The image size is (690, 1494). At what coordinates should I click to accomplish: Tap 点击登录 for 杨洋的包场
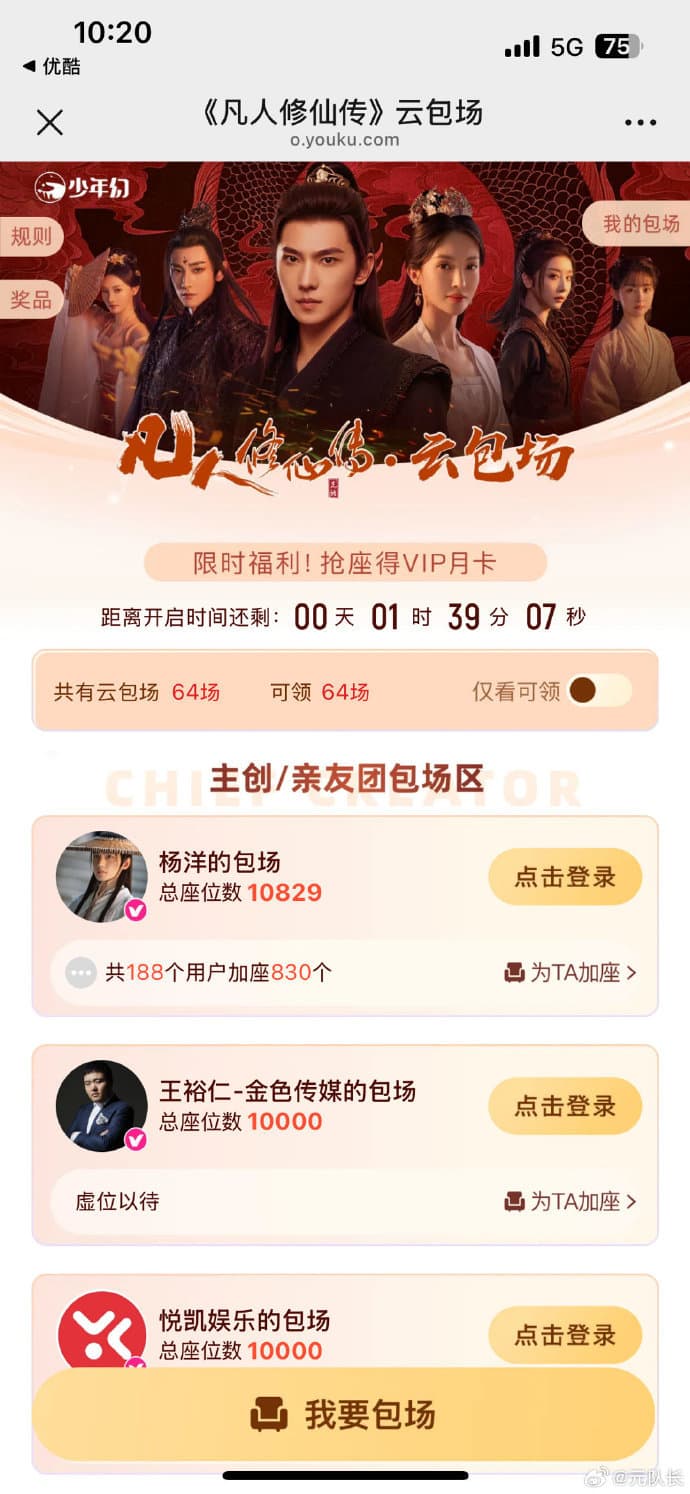[x=565, y=877]
